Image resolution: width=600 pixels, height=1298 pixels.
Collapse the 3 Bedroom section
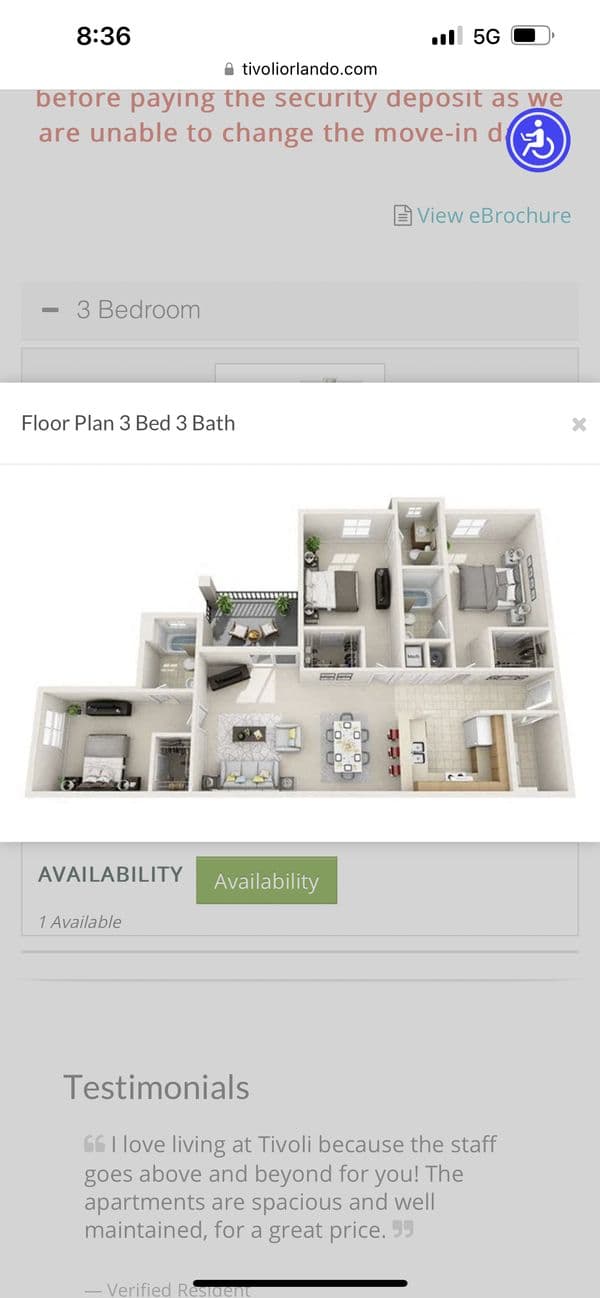click(x=51, y=310)
